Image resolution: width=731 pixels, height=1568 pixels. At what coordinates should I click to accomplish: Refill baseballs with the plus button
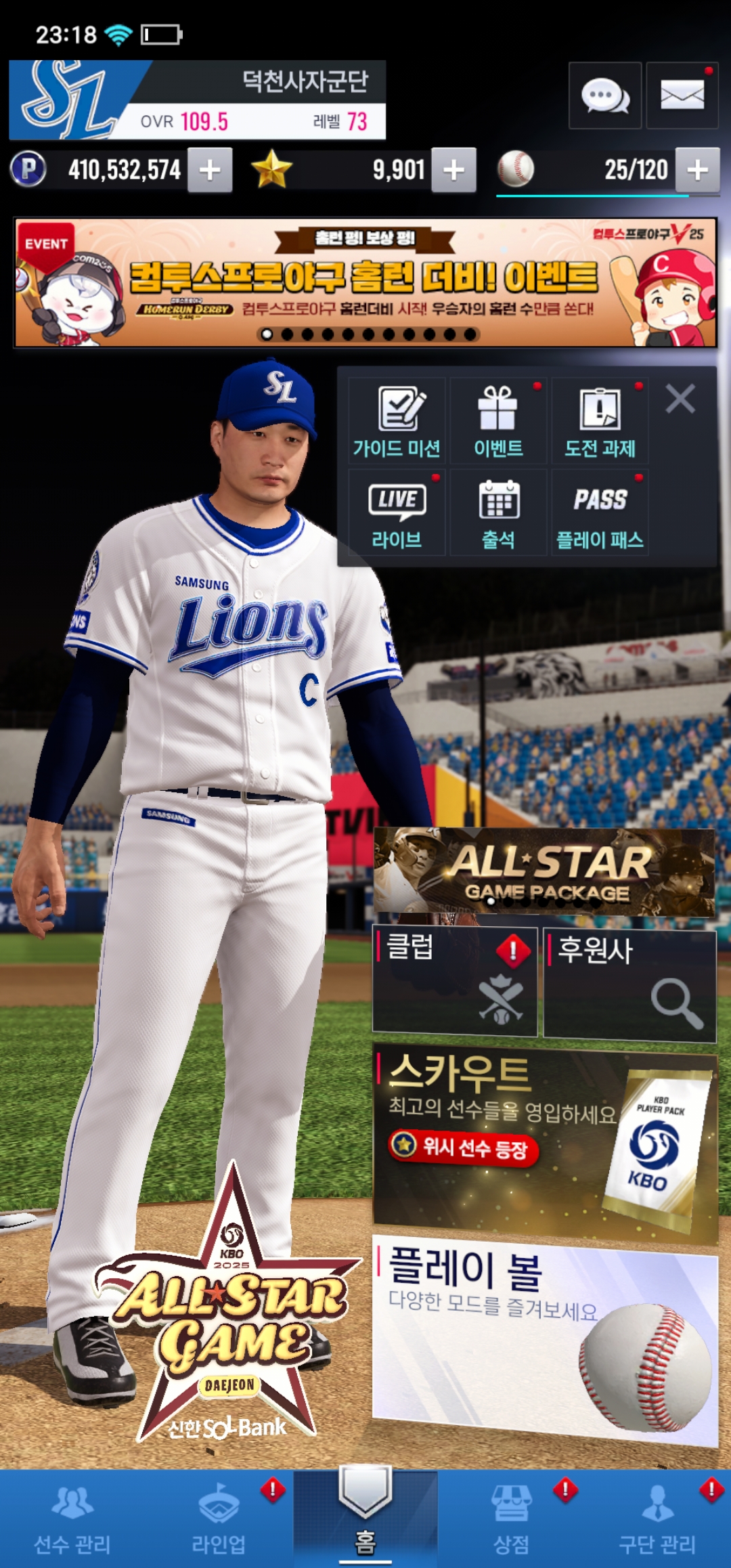coord(698,170)
